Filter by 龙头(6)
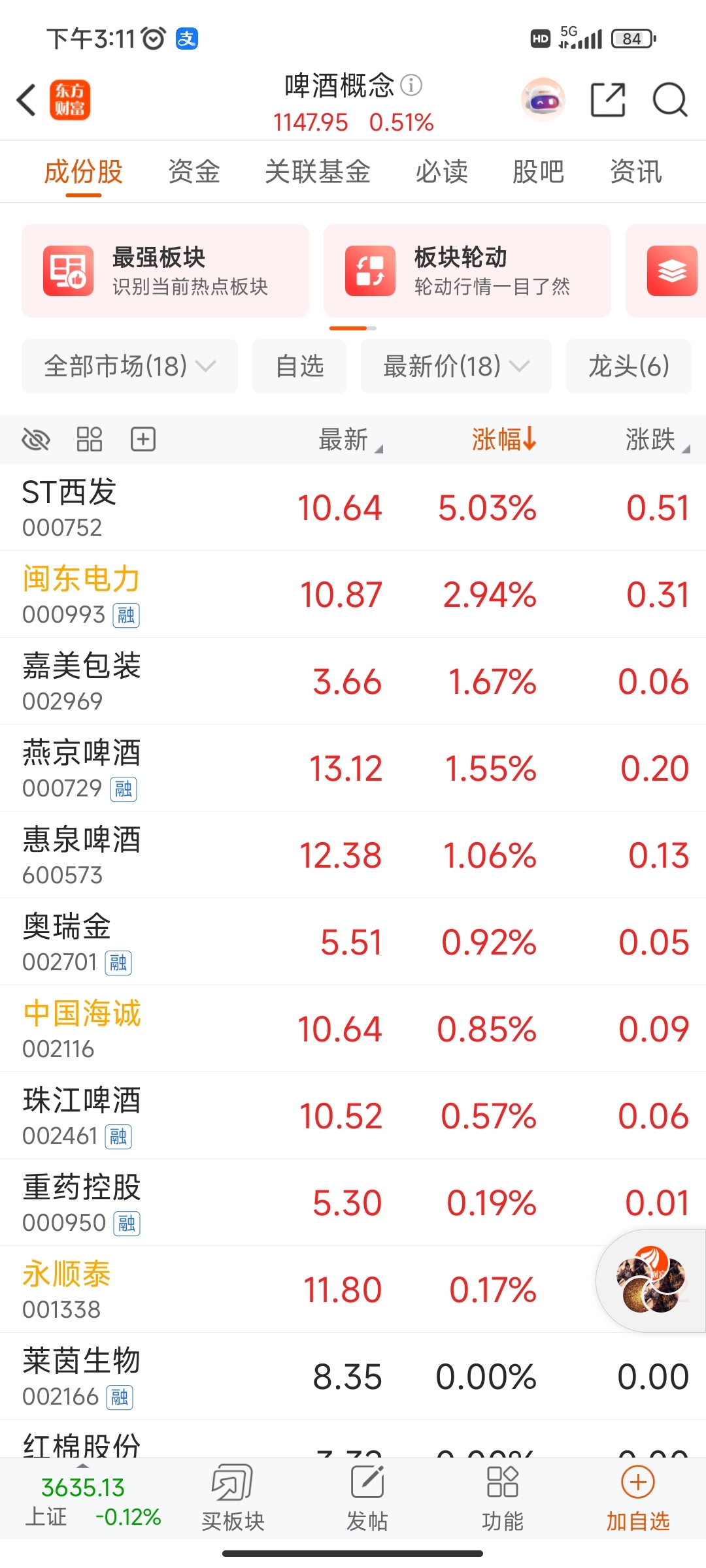Image resolution: width=706 pixels, height=1568 pixels. (x=629, y=366)
